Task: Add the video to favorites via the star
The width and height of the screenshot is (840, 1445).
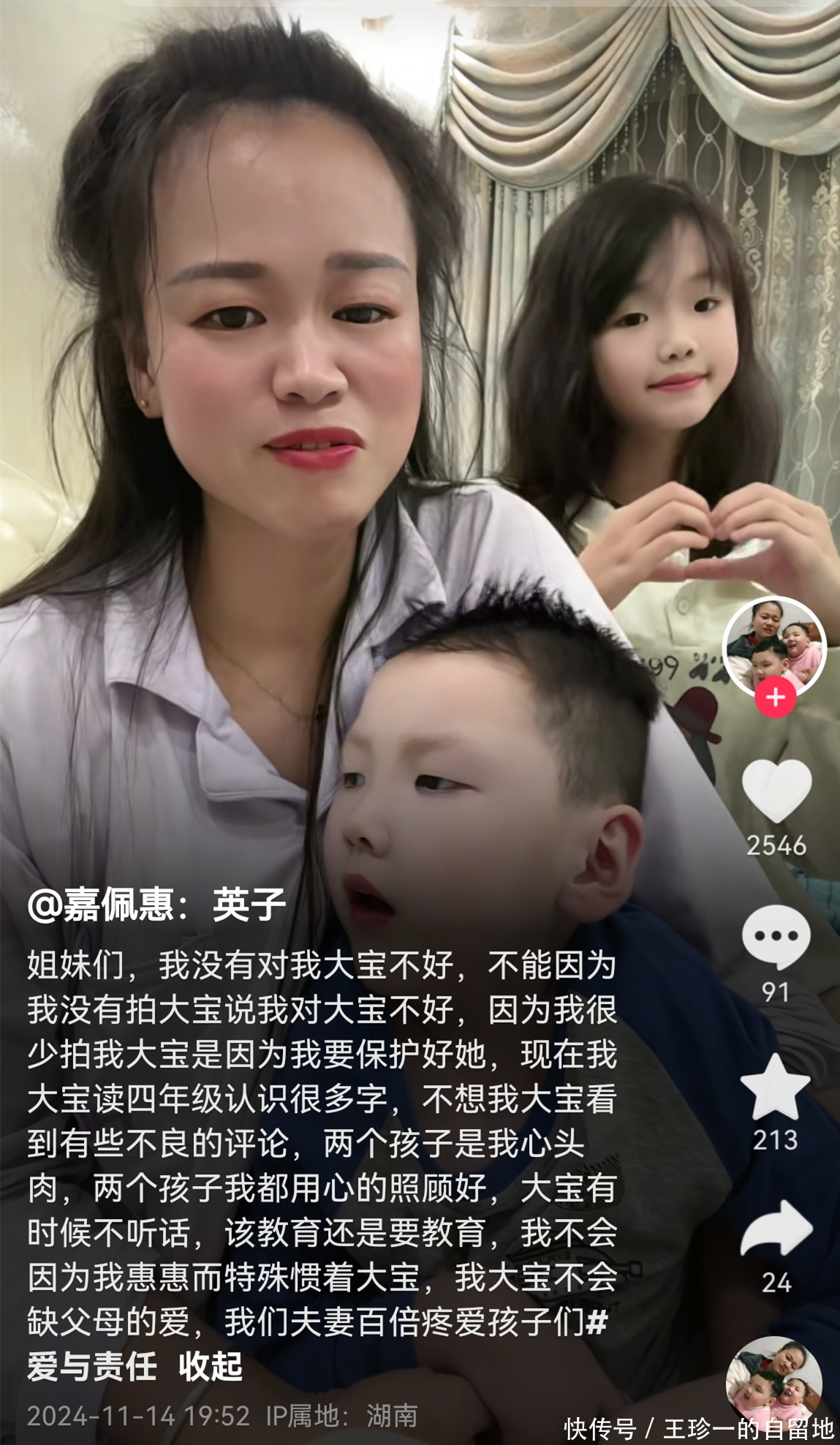Action: [776, 1087]
